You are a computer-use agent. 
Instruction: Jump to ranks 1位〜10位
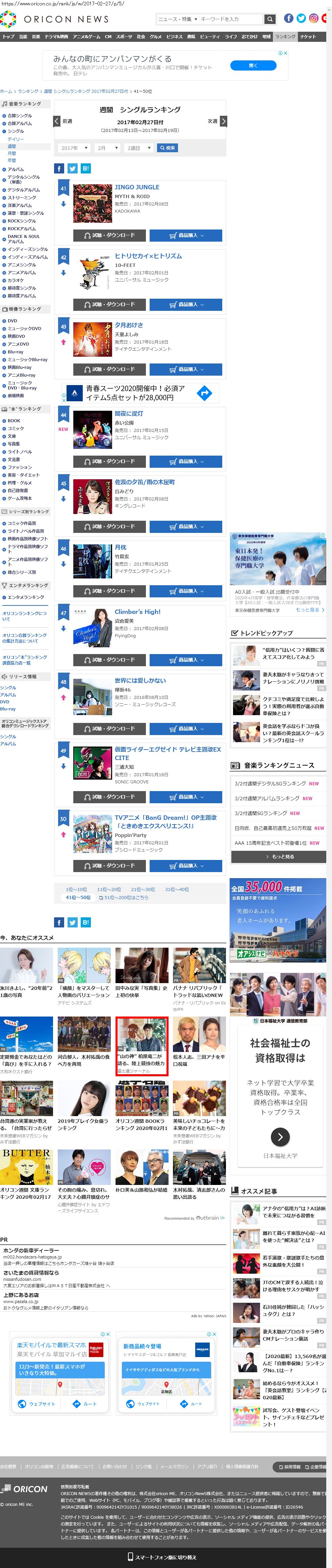(77, 889)
